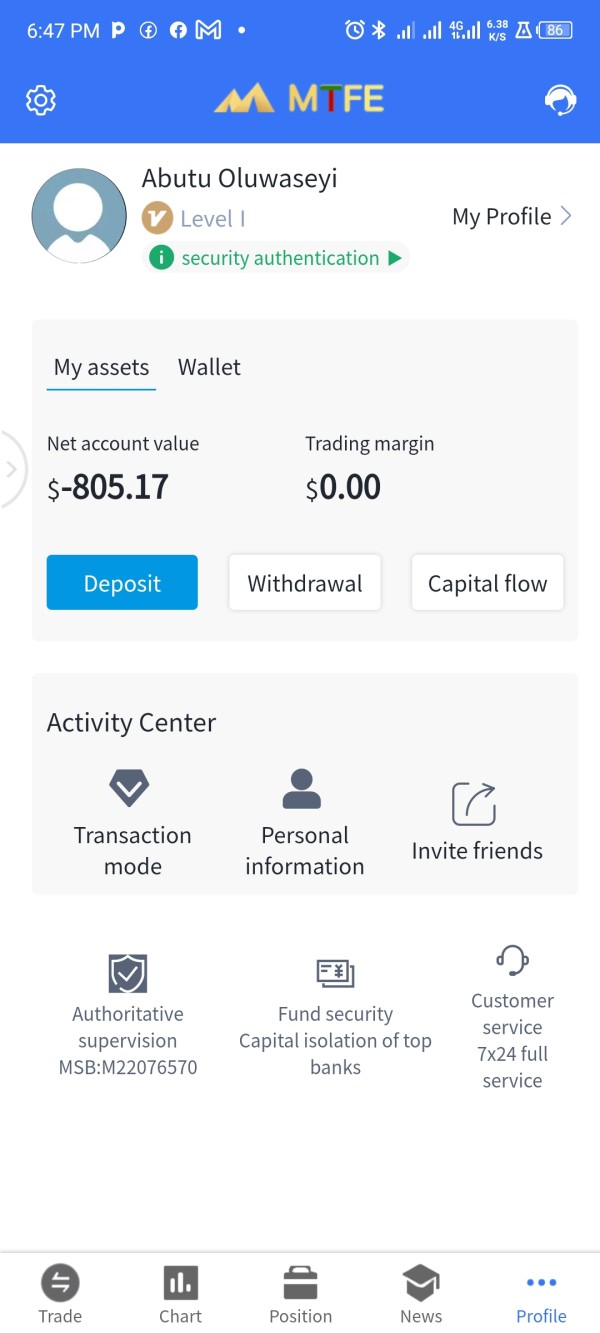
Task: Open Transaction mode
Action: click(132, 822)
